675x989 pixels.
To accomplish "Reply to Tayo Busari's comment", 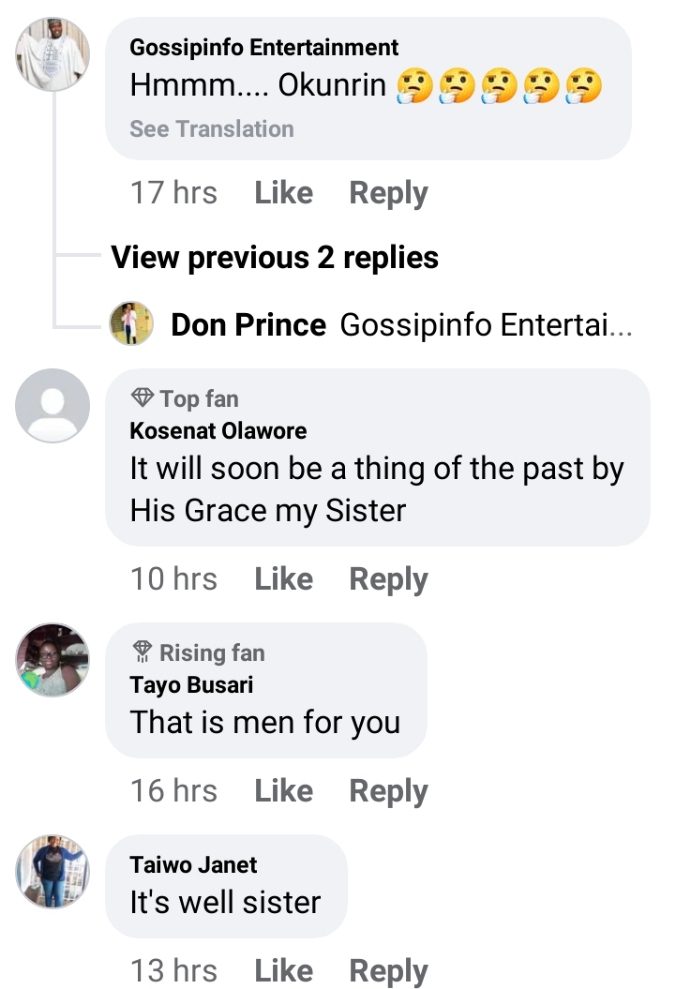I will tap(388, 791).
